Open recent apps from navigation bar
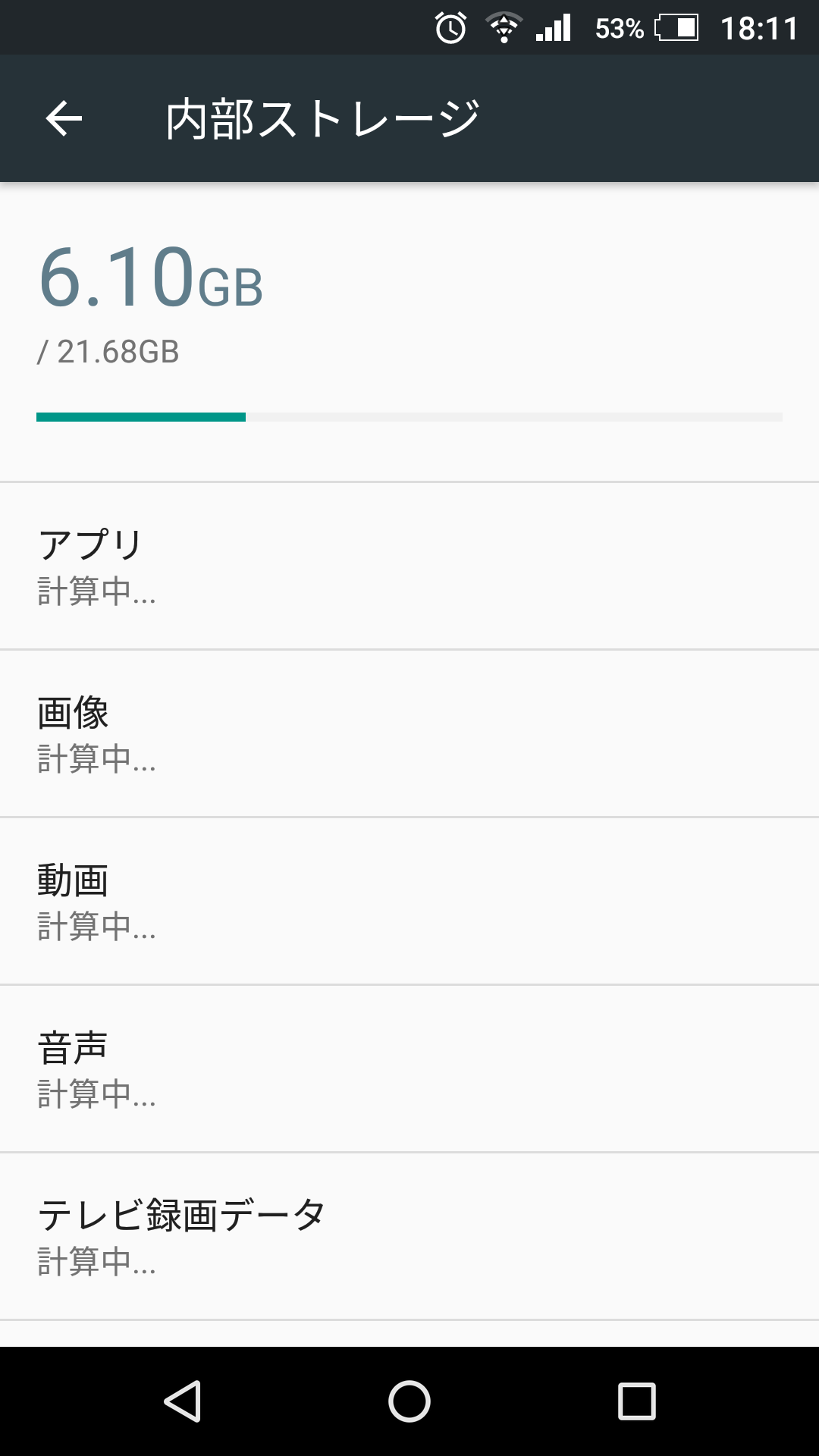 pos(636,1401)
